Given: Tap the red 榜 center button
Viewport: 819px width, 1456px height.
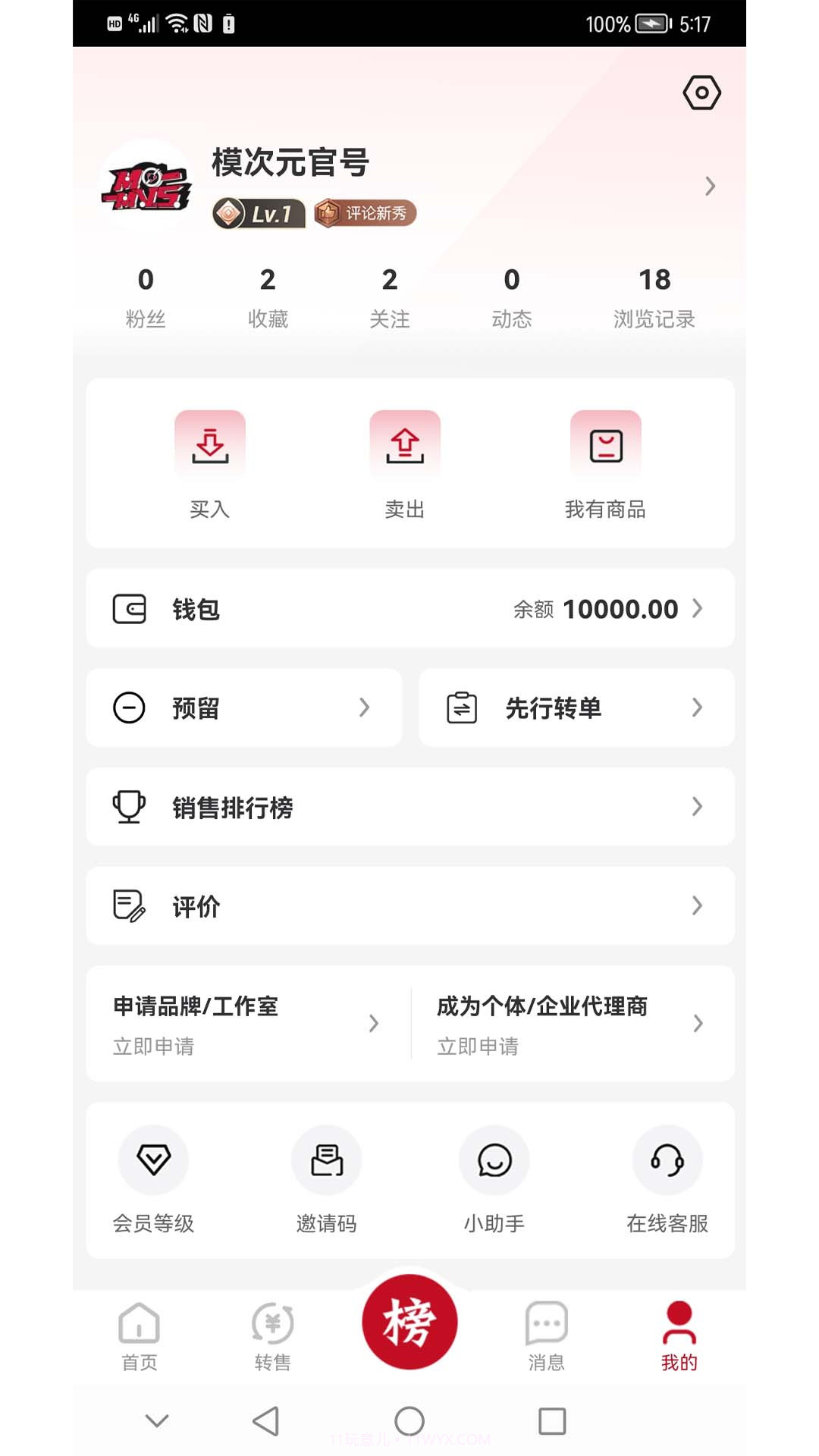Looking at the screenshot, I should coord(409,1323).
